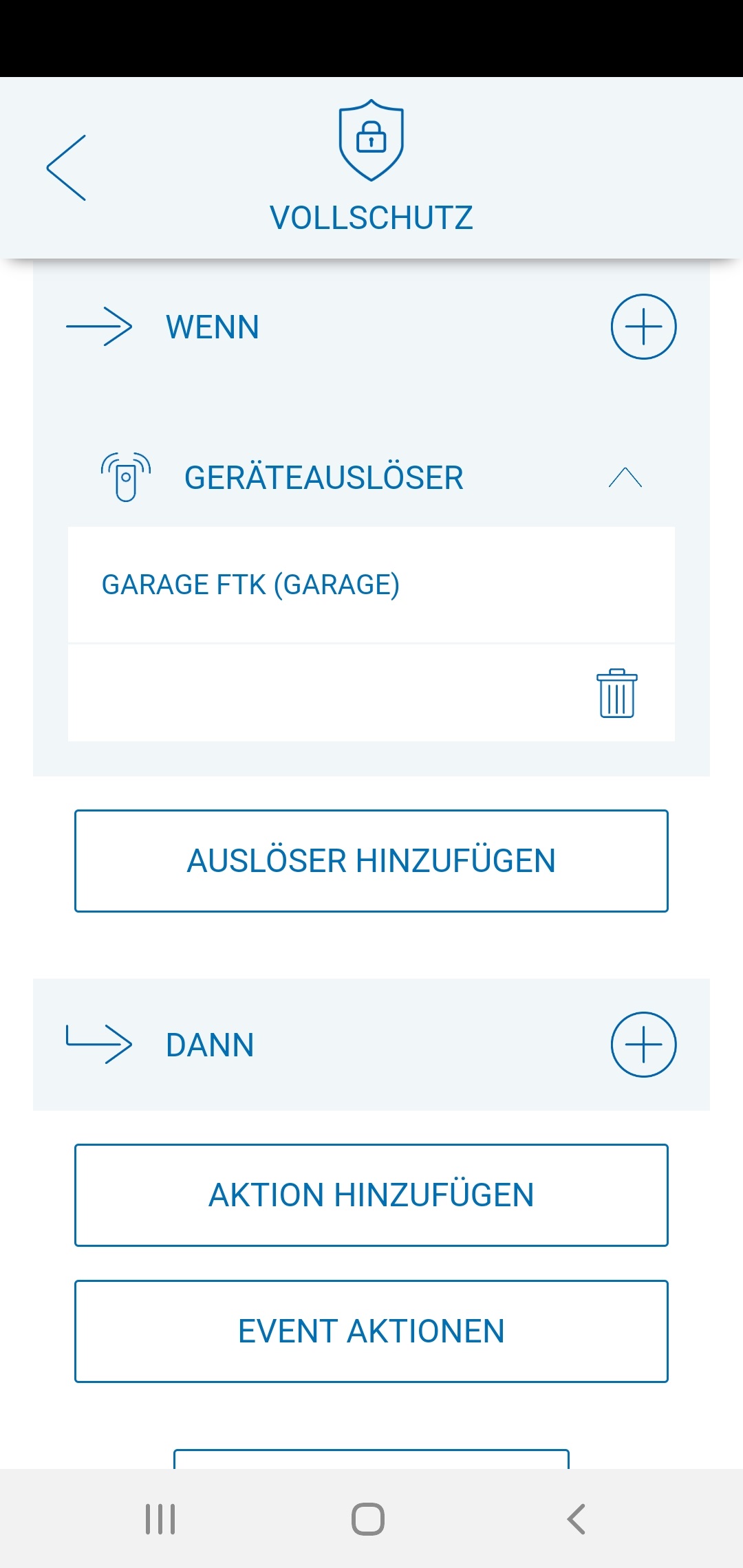This screenshot has height=1568, width=743.
Task: Tap the plus icon next to WENN
Action: (x=643, y=327)
